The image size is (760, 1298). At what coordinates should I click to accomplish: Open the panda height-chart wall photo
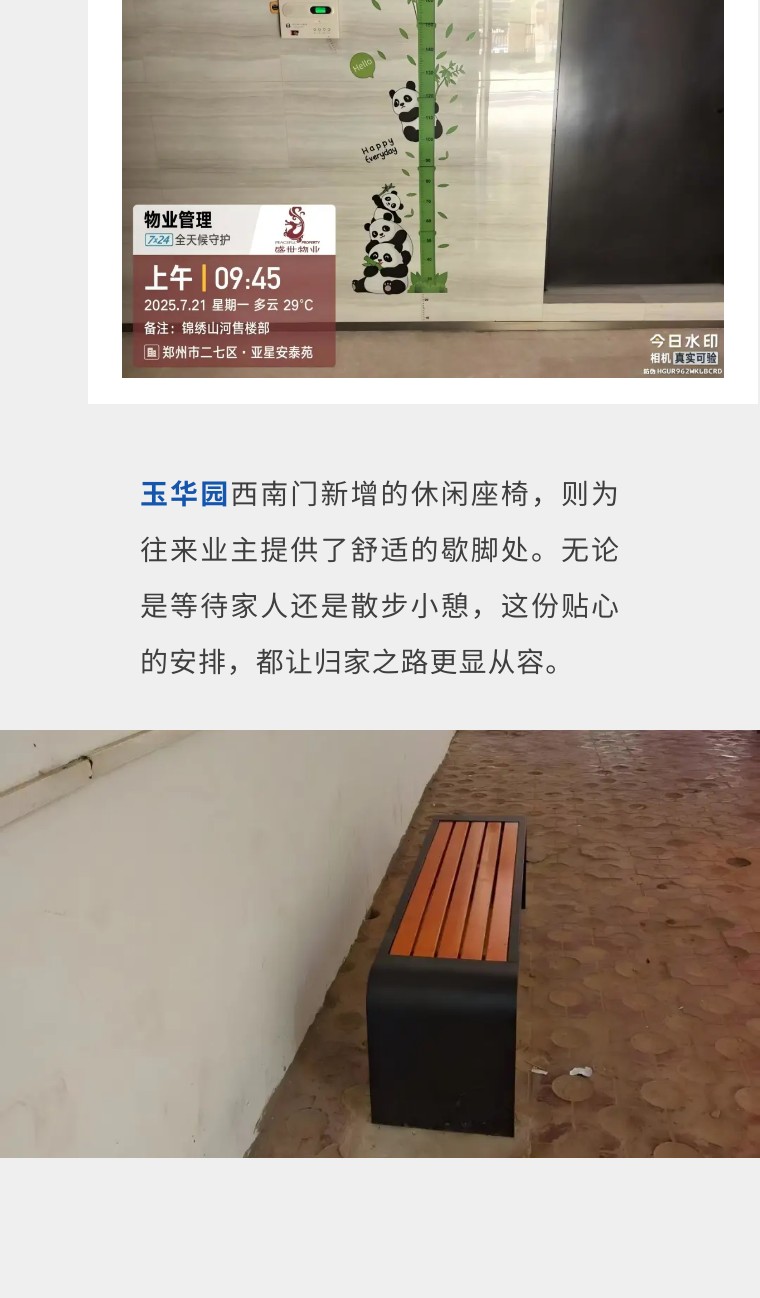(422, 188)
